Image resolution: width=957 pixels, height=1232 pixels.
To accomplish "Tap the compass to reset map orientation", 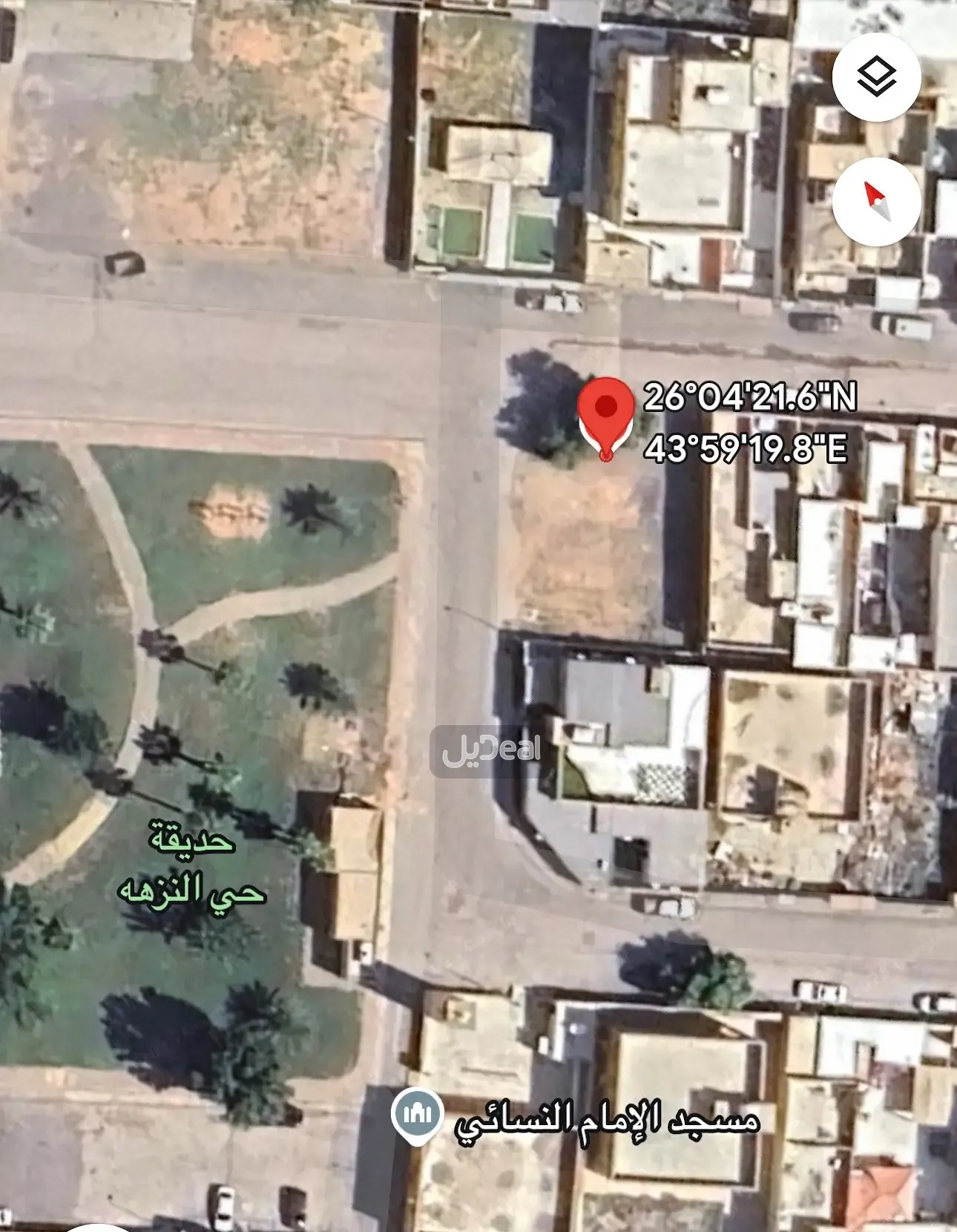I will (876, 201).
